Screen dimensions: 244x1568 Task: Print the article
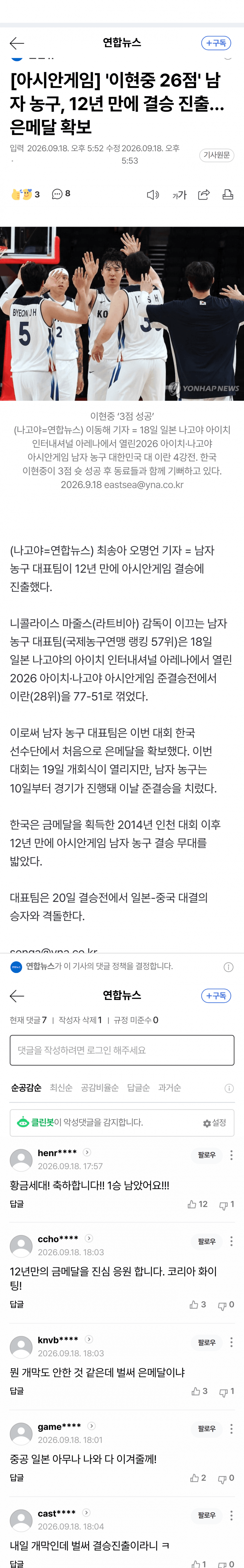[228, 195]
